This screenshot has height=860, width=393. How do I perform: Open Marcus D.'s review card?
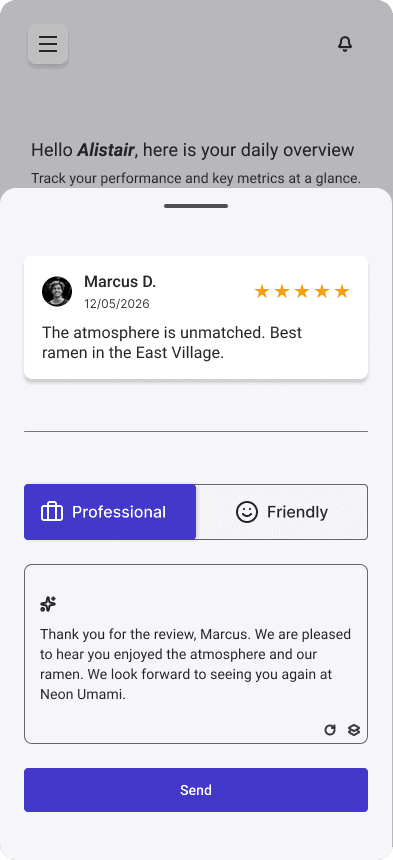(x=196, y=318)
